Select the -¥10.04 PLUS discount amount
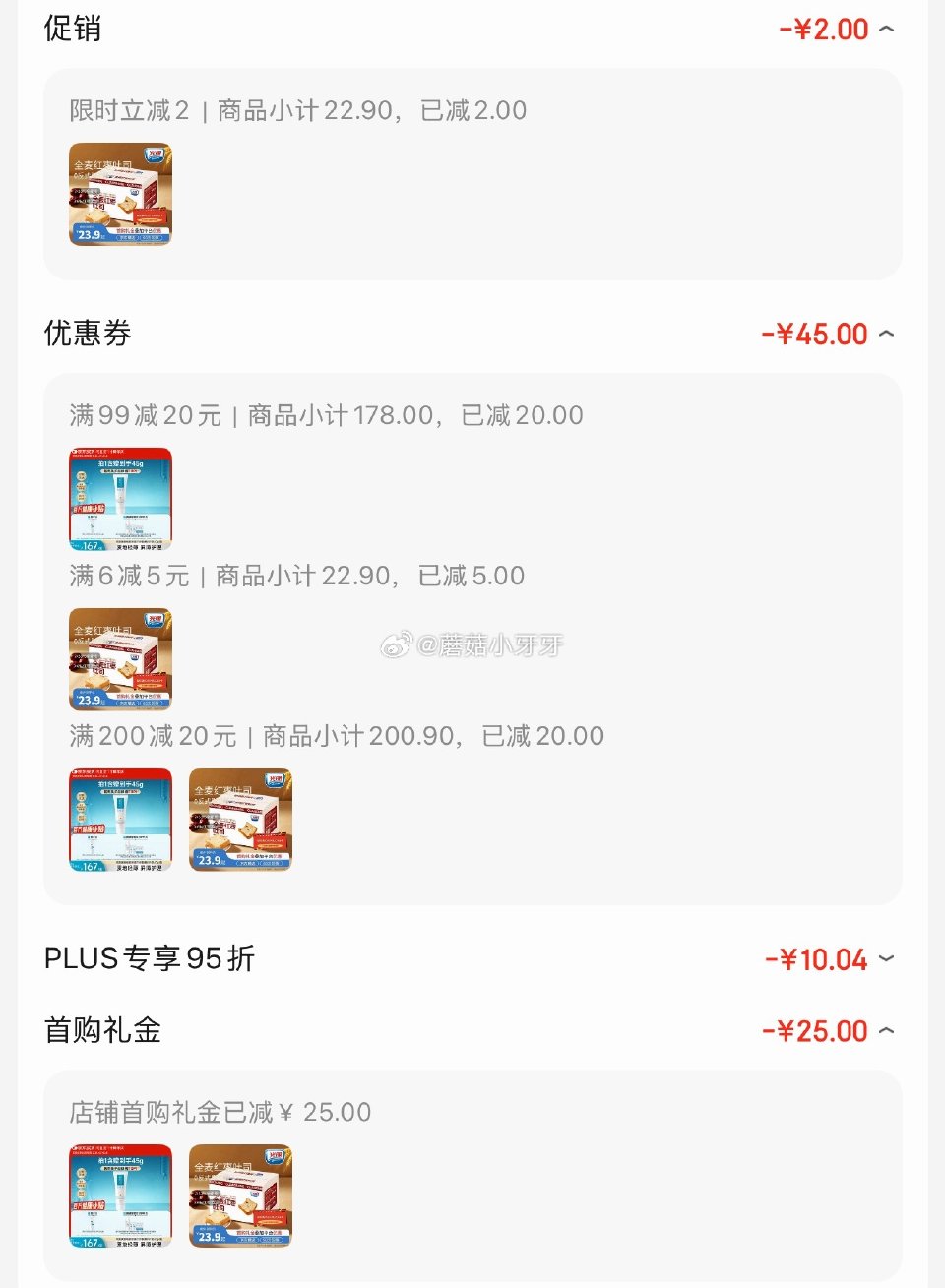This screenshot has width=945, height=1288. (x=814, y=958)
